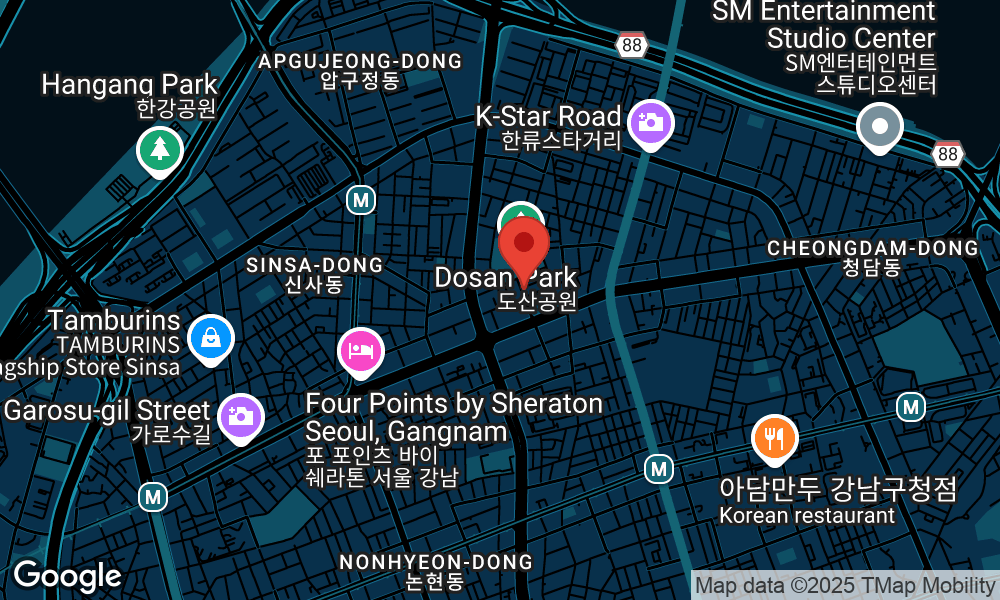Select the K-Star Road photo spot marker
This screenshot has height=600, width=1000.
click(651, 124)
